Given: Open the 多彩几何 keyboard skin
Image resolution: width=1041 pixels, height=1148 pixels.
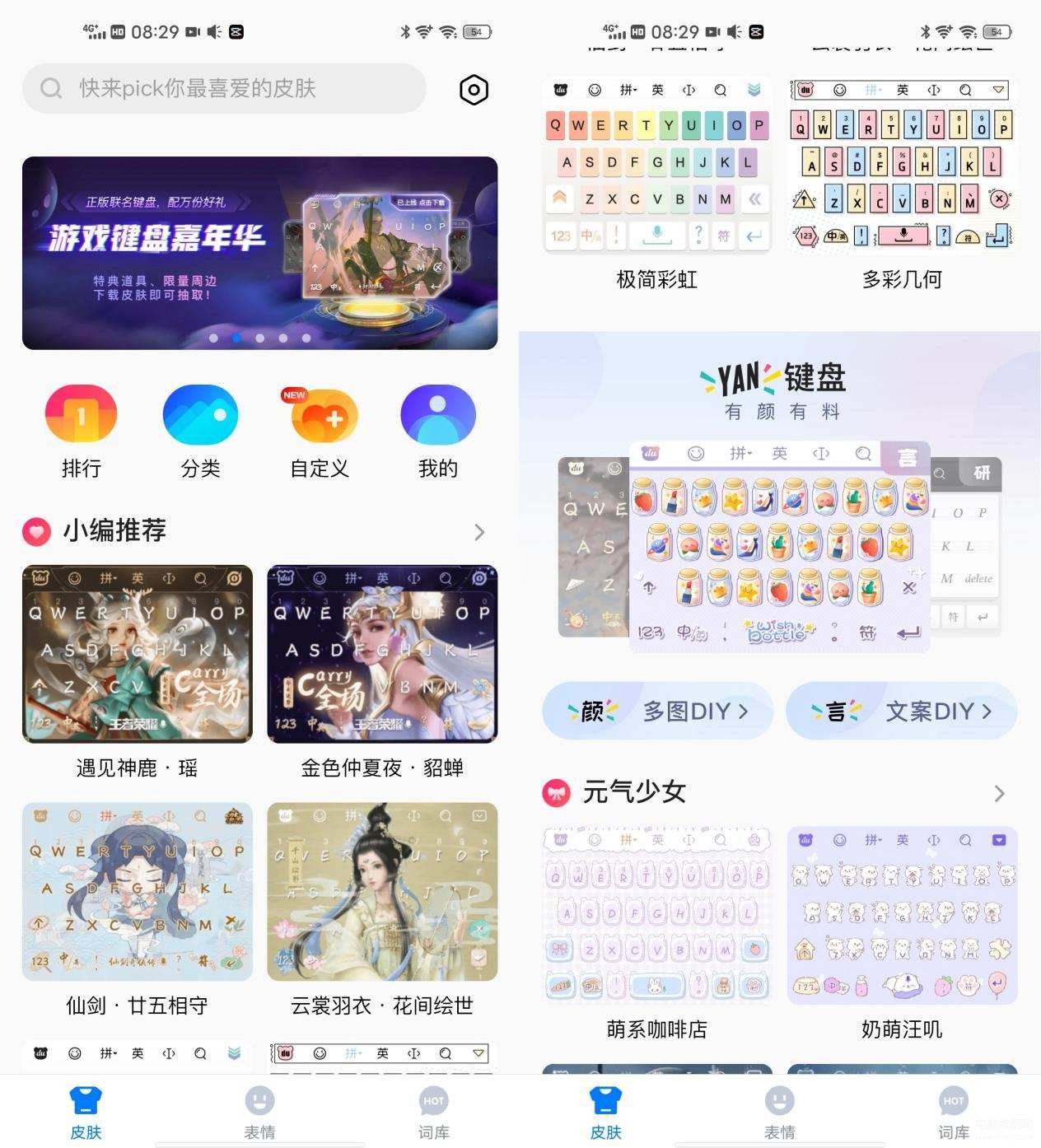Looking at the screenshot, I should click(902, 165).
